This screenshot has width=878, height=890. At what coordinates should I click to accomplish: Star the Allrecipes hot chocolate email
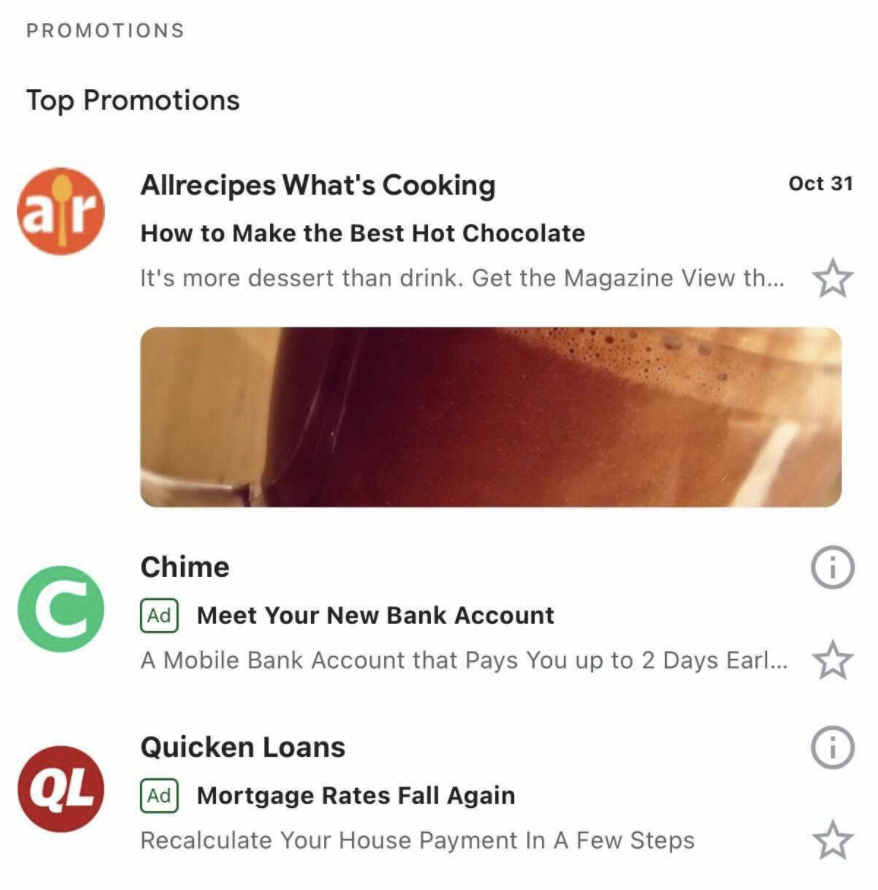(832, 278)
